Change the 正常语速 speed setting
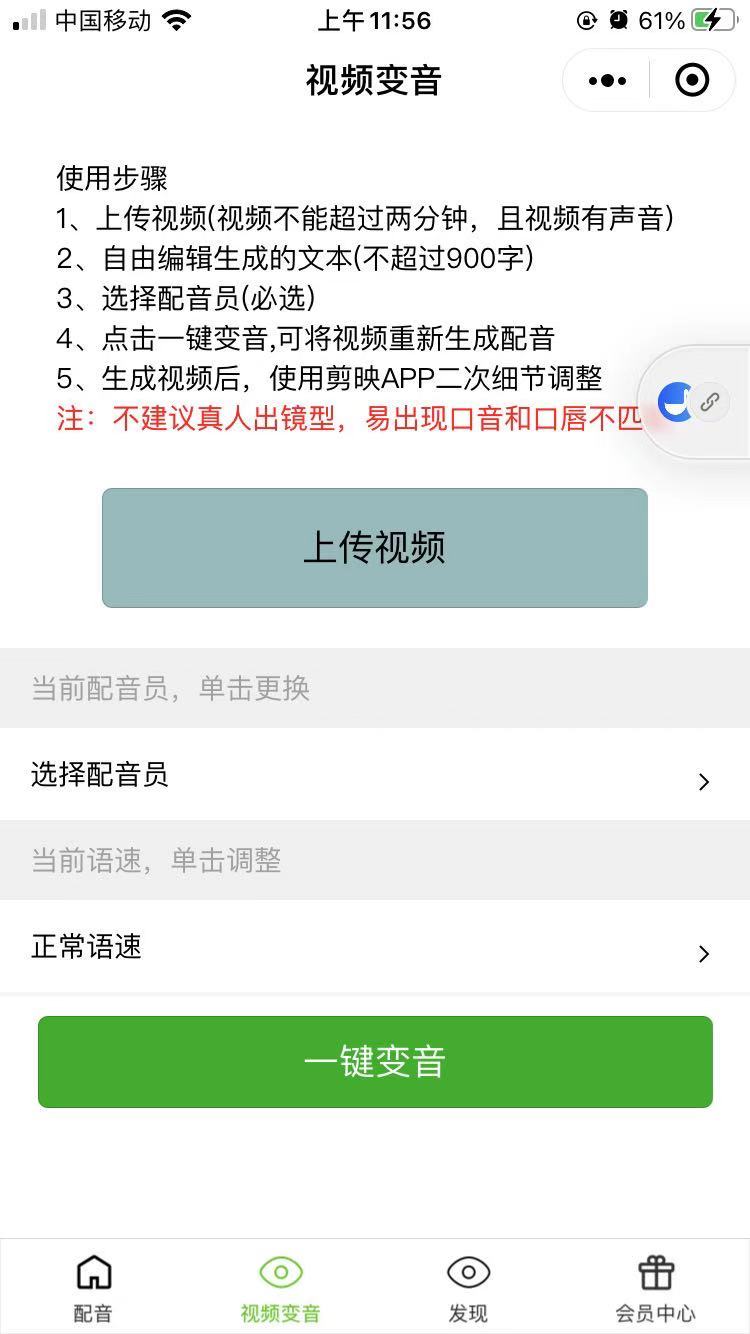The height and width of the screenshot is (1334, 750). coord(375,947)
